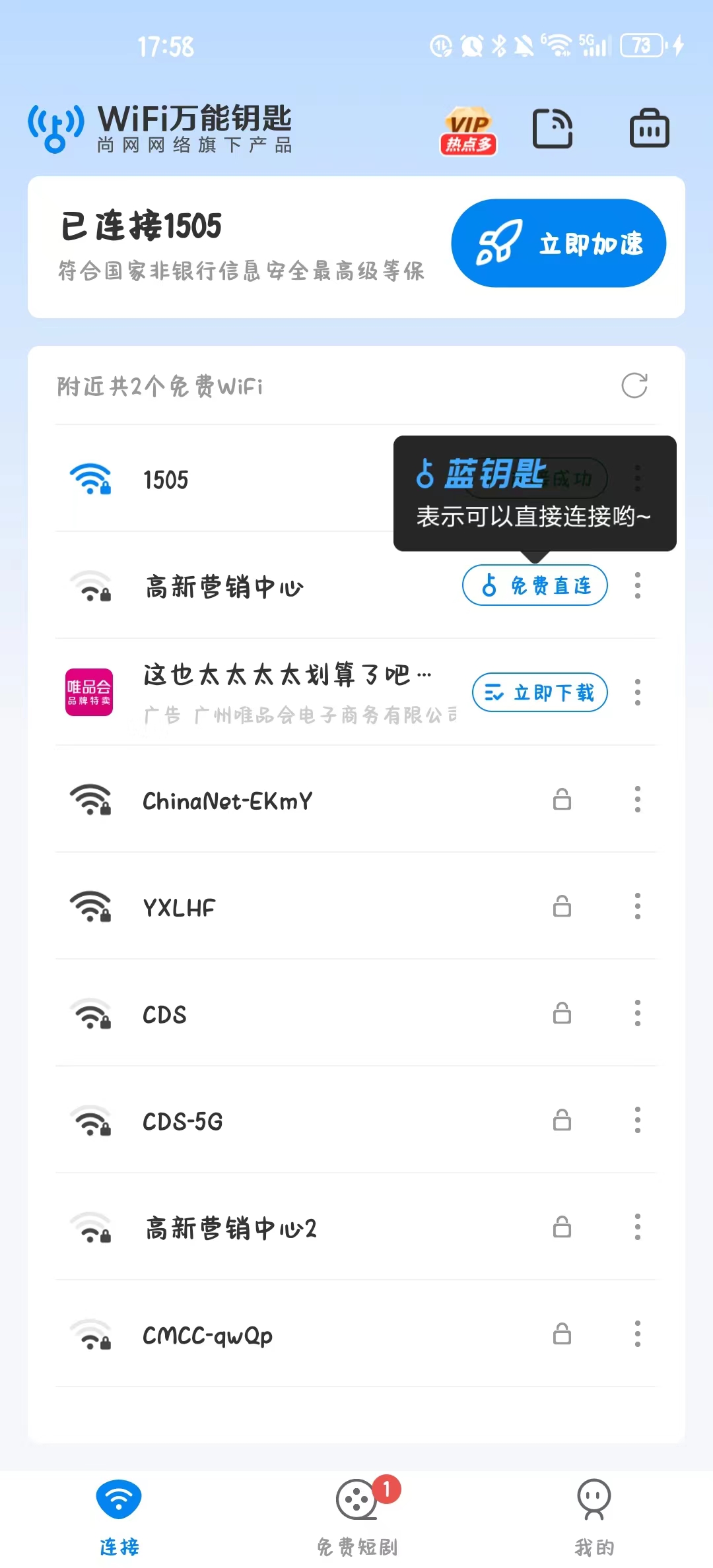Tap 立即下载 on the 唯品会 ad

tap(540, 692)
